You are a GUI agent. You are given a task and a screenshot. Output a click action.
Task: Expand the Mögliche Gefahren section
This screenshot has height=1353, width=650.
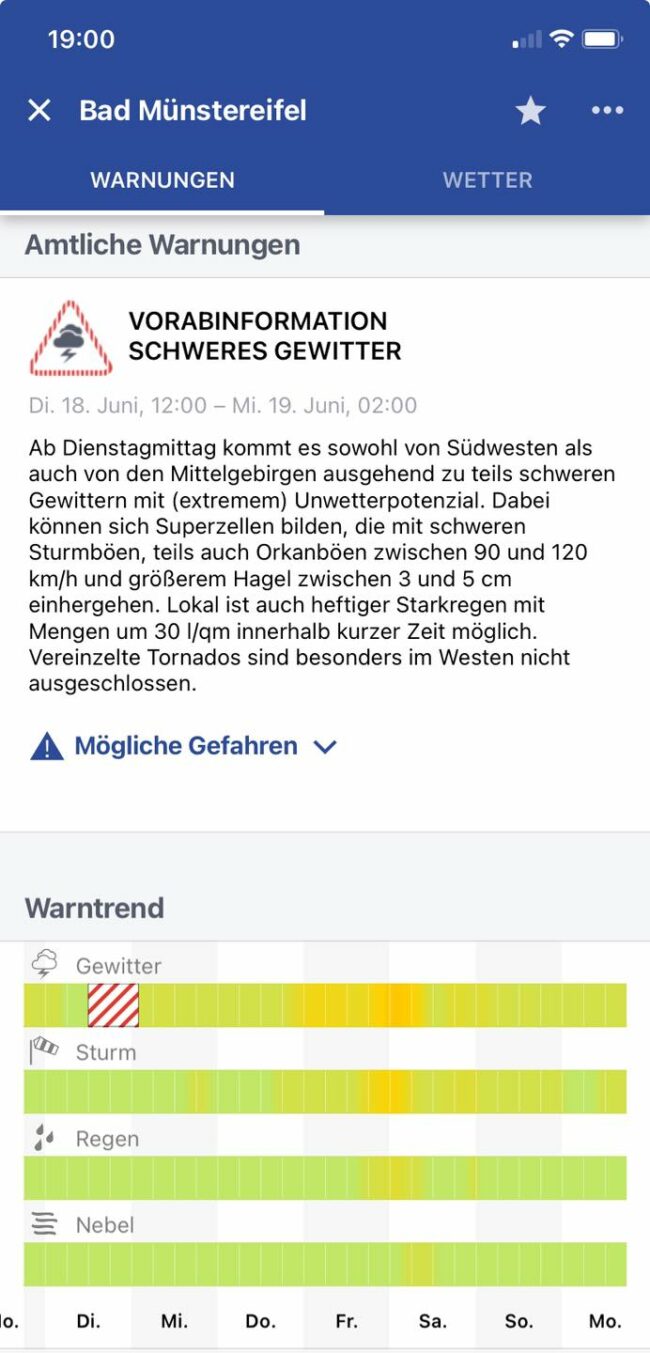click(185, 746)
